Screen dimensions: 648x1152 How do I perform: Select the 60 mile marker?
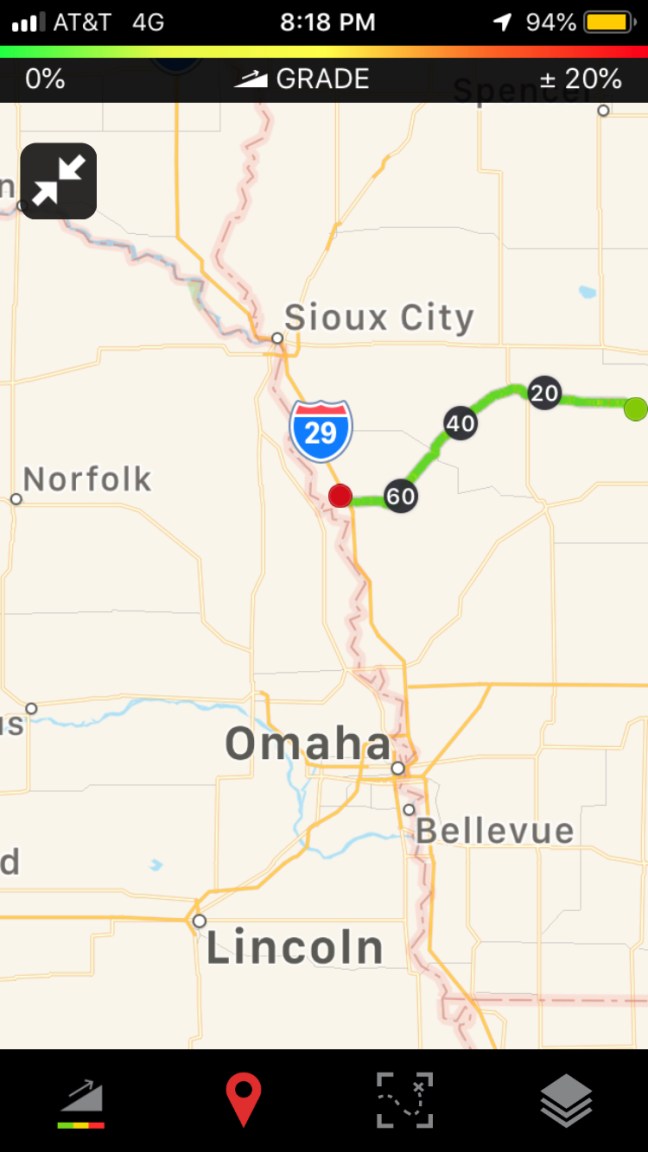pos(400,496)
